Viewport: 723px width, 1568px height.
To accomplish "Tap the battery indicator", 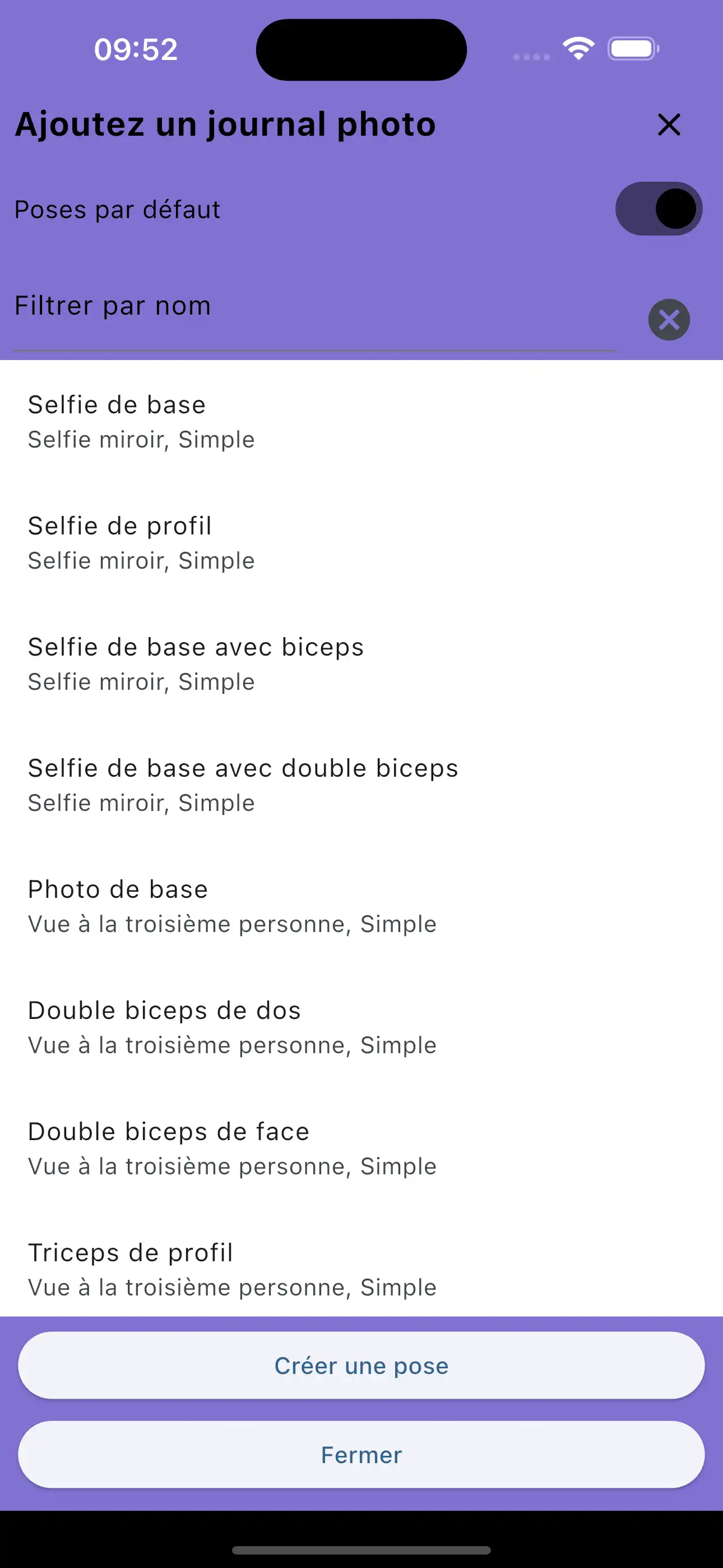I will (x=633, y=49).
